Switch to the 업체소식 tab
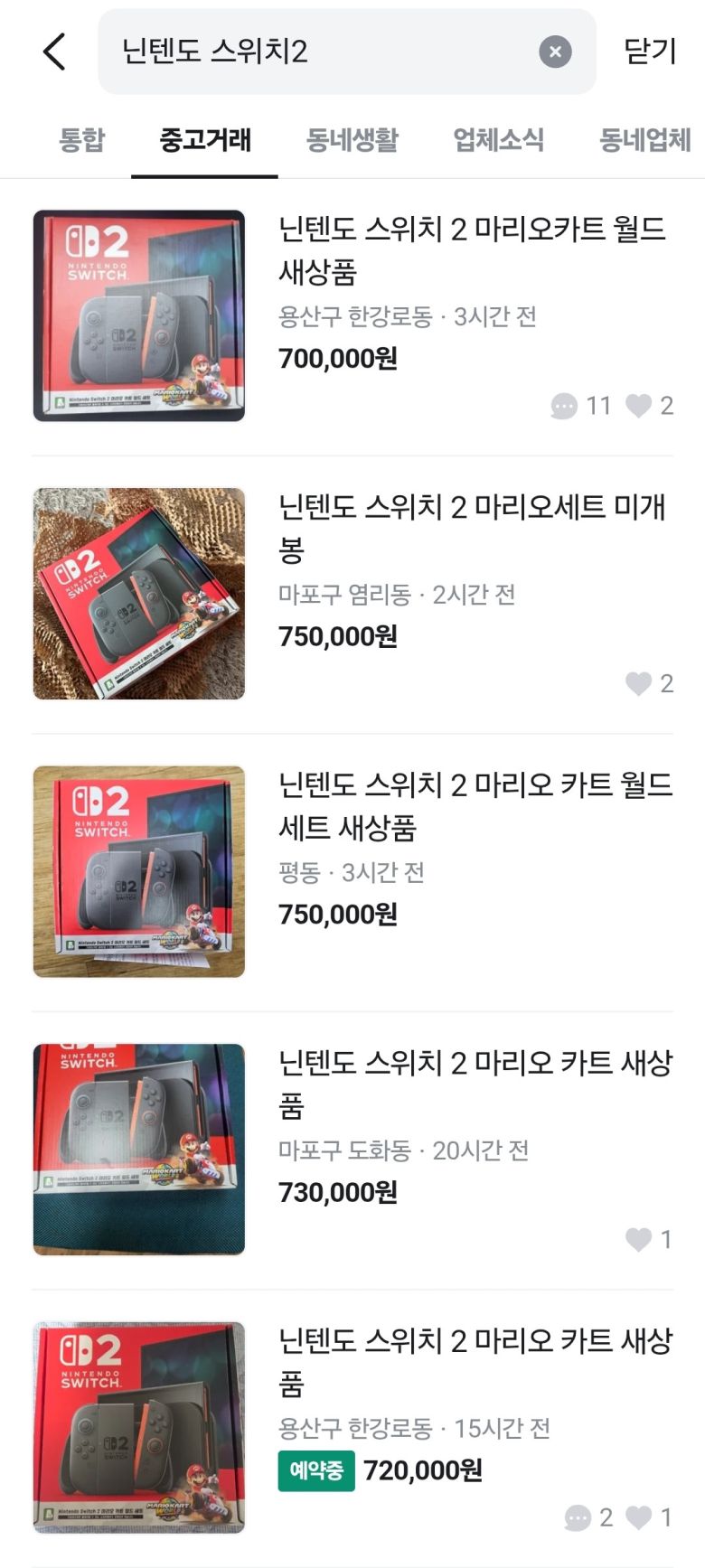705x1568 pixels. 497,140
